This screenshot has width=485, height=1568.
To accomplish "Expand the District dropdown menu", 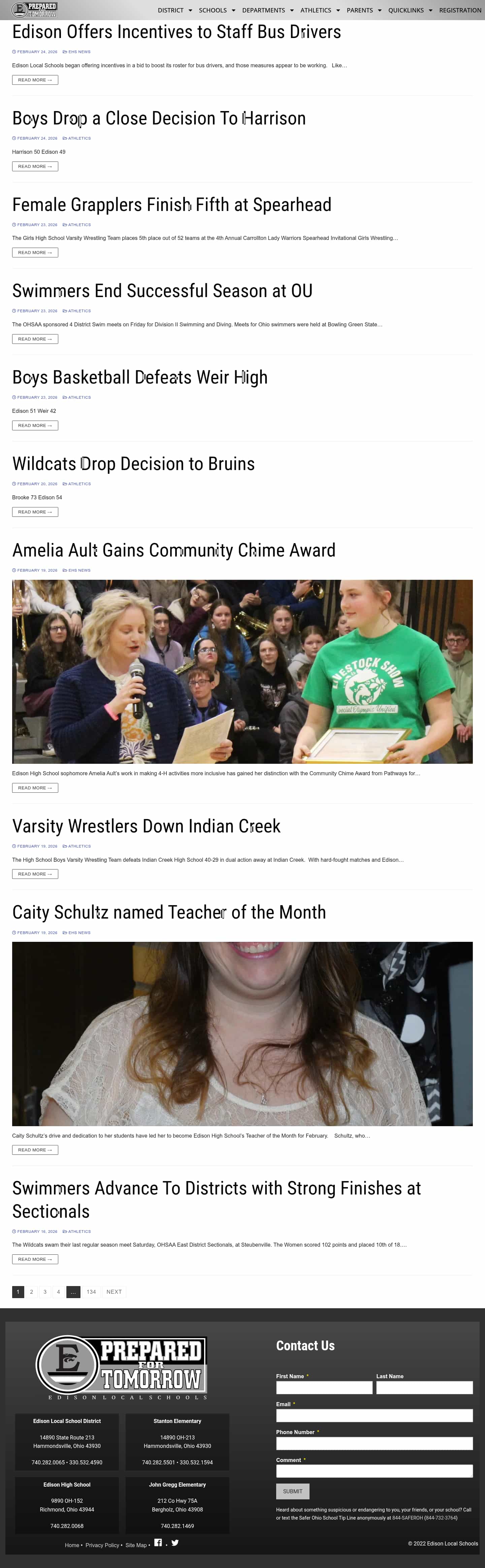I will 174,10.
